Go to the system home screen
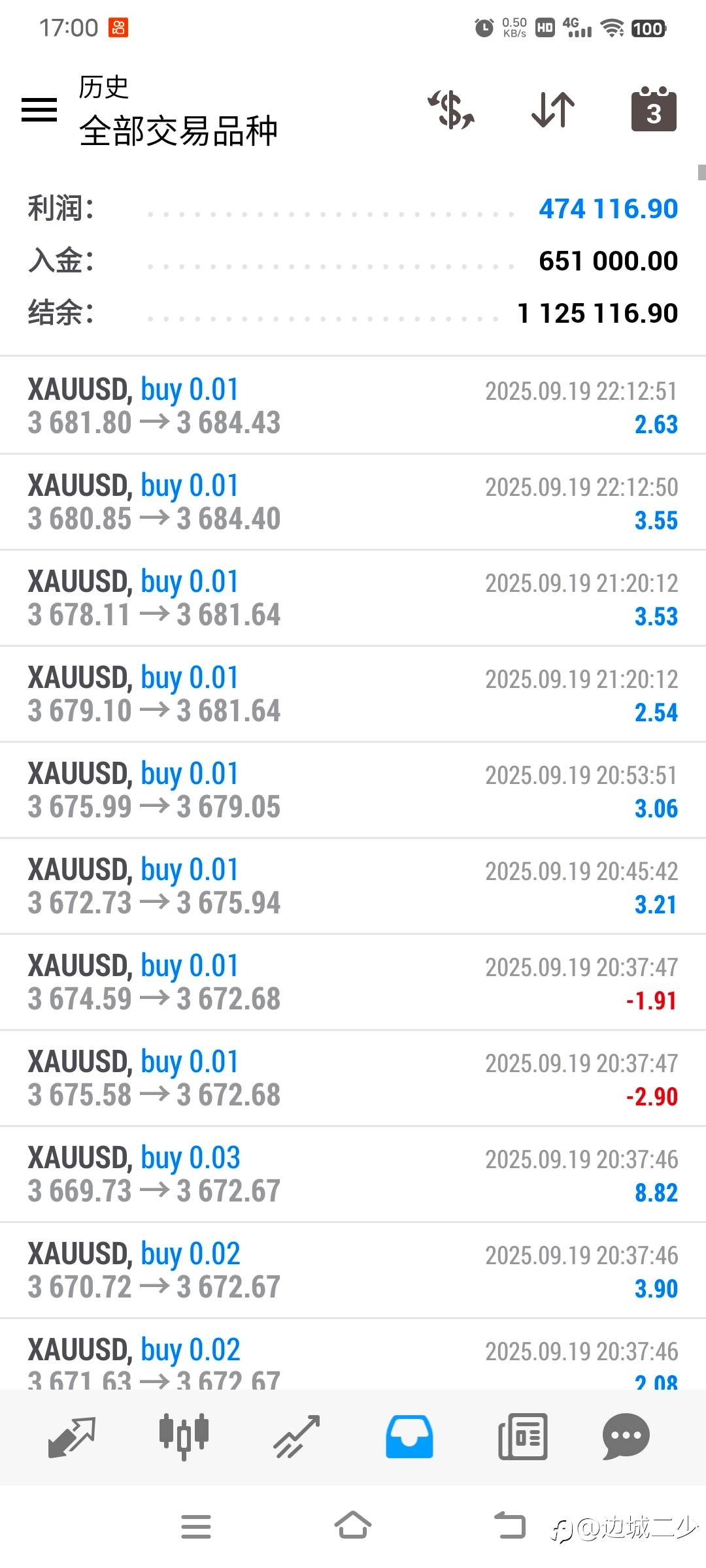 click(x=353, y=1526)
